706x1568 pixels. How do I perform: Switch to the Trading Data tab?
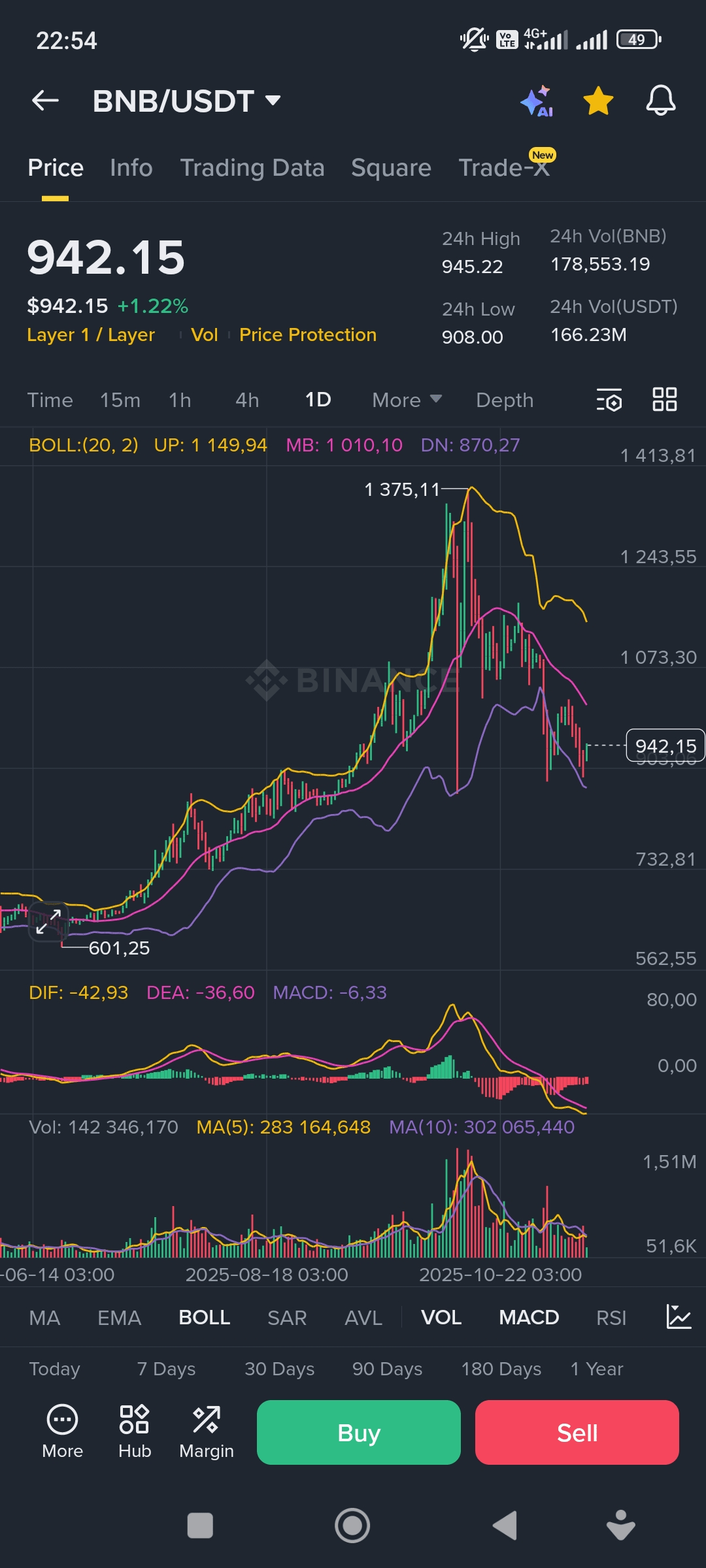252,168
